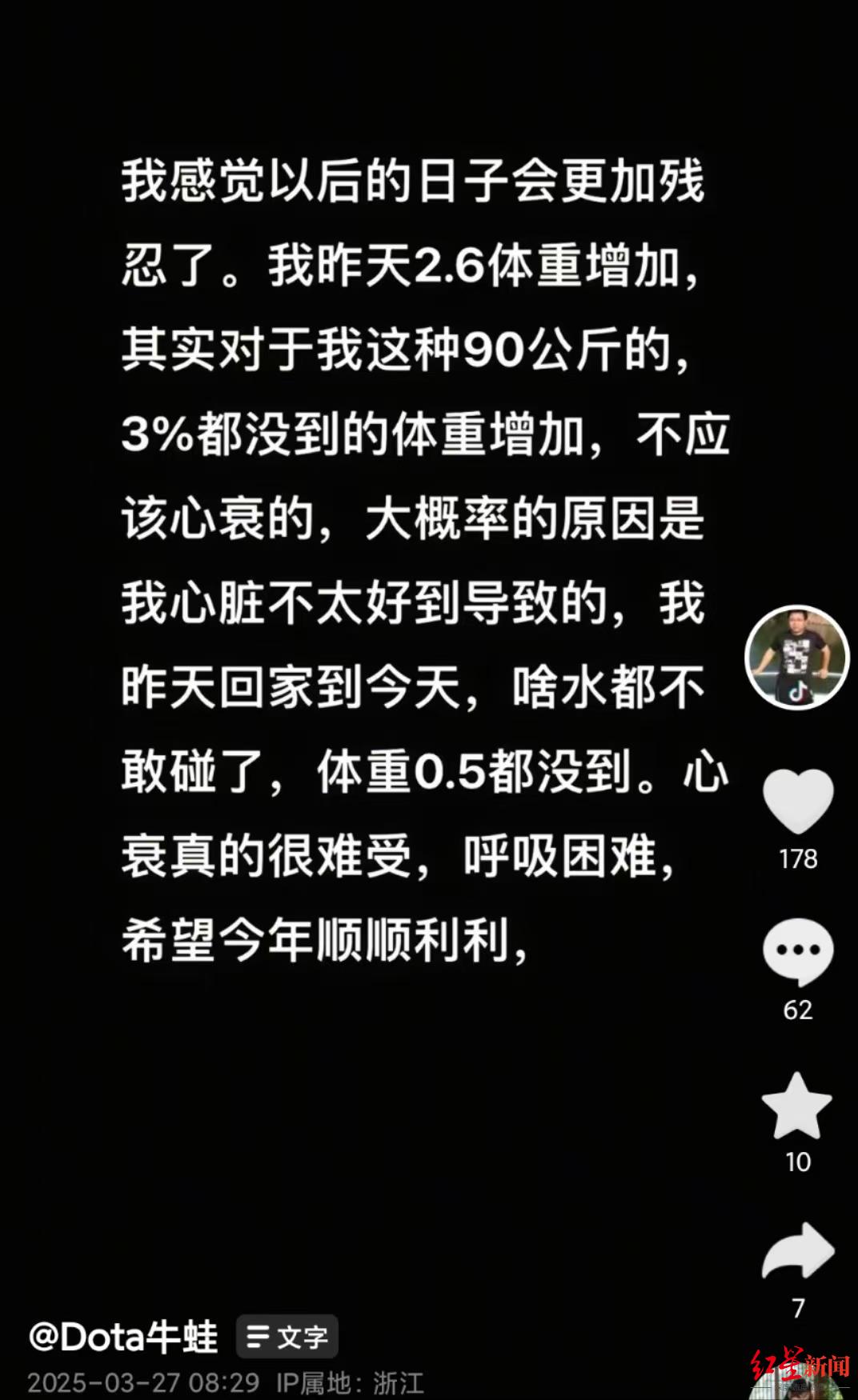Open the @Dota牛蛙 username link
Viewport: 858px width, 1400px height.
pos(123,1338)
